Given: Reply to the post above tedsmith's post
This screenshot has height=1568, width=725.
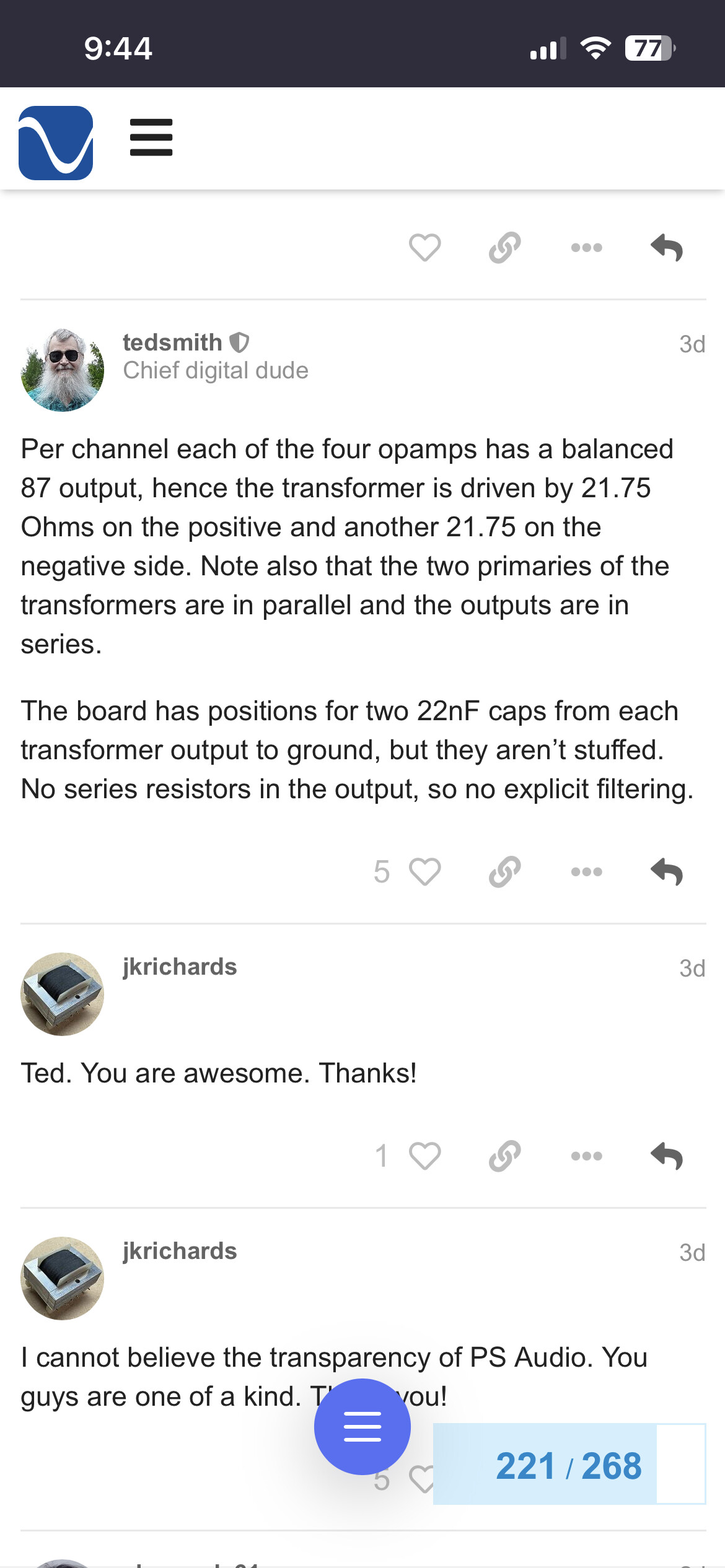Looking at the screenshot, I should pyautogui.click(x=667, y=248).
